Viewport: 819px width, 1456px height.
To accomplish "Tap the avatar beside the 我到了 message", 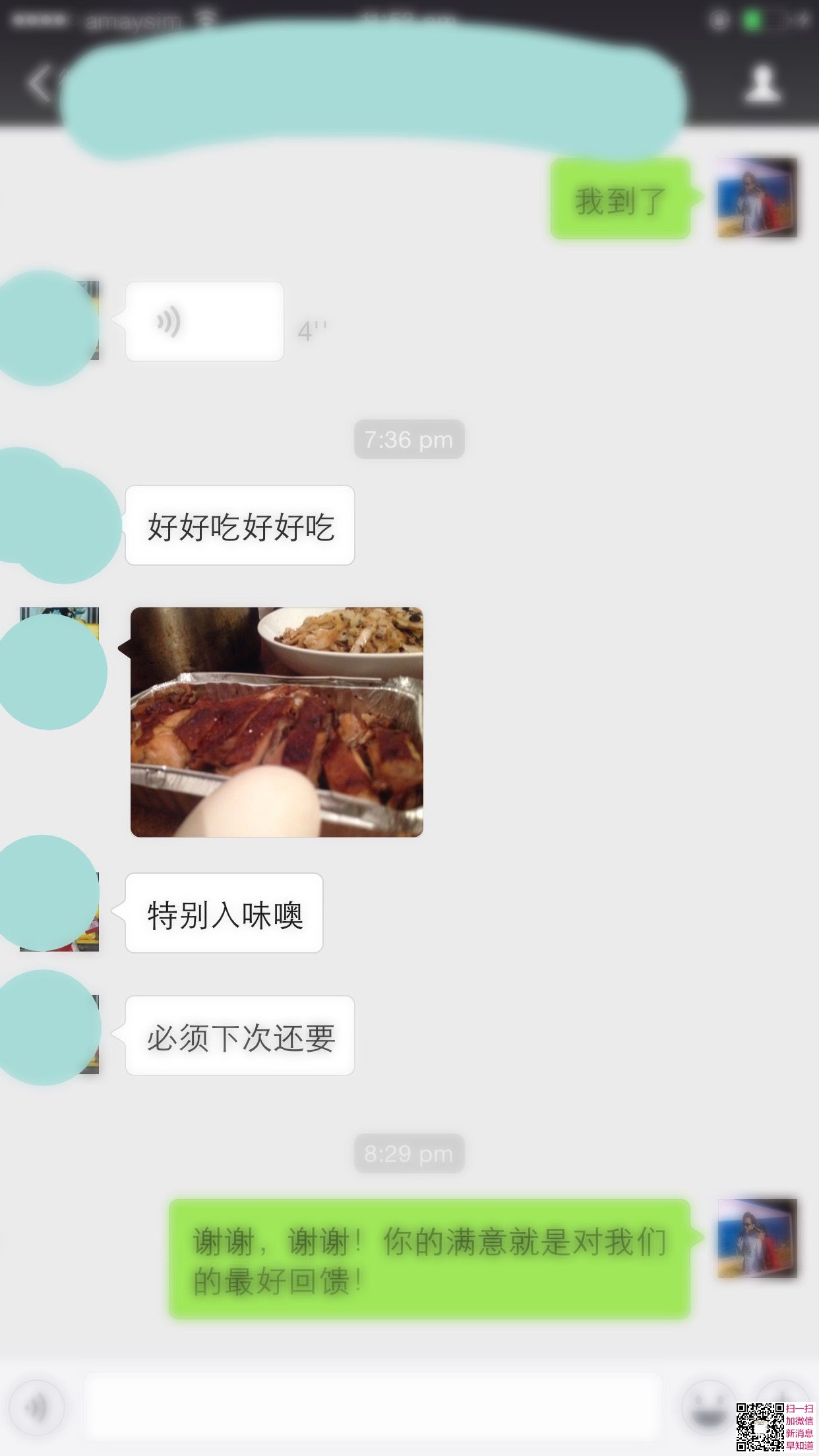I will coord(757,198).
